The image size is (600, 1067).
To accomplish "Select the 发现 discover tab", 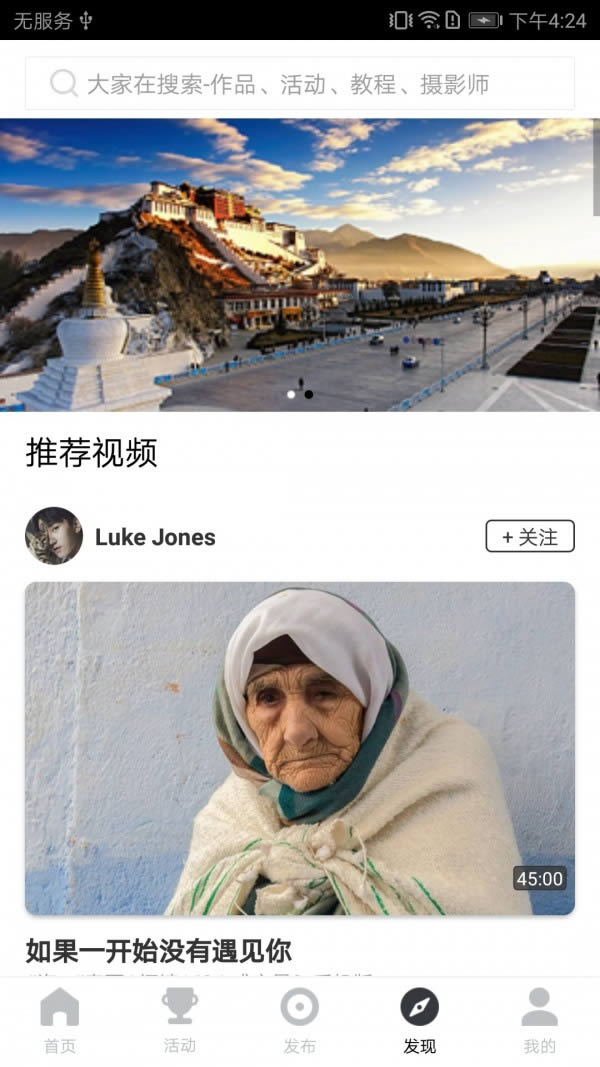I will pyautogui.click(x=420, y=1020).
